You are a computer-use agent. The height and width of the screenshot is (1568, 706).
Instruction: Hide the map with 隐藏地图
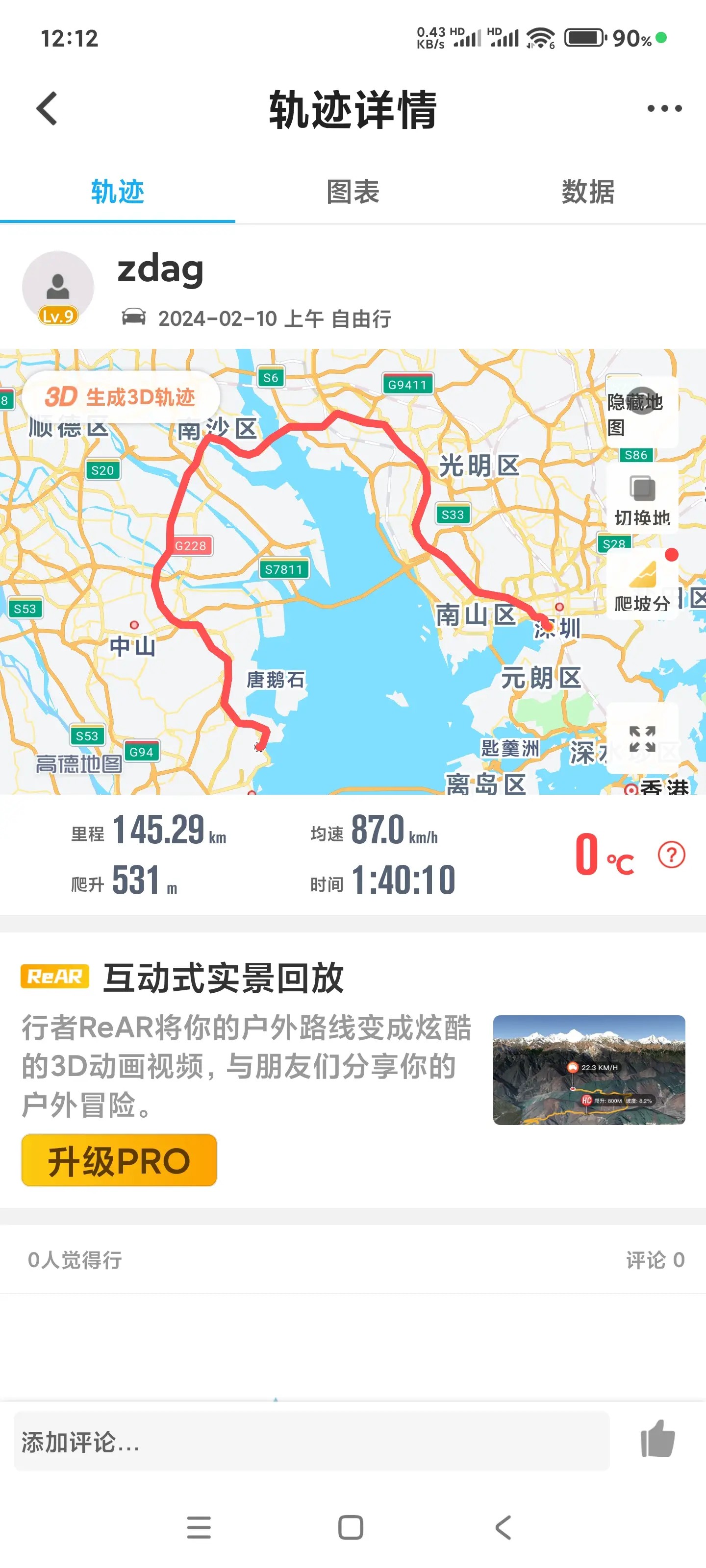641,412
